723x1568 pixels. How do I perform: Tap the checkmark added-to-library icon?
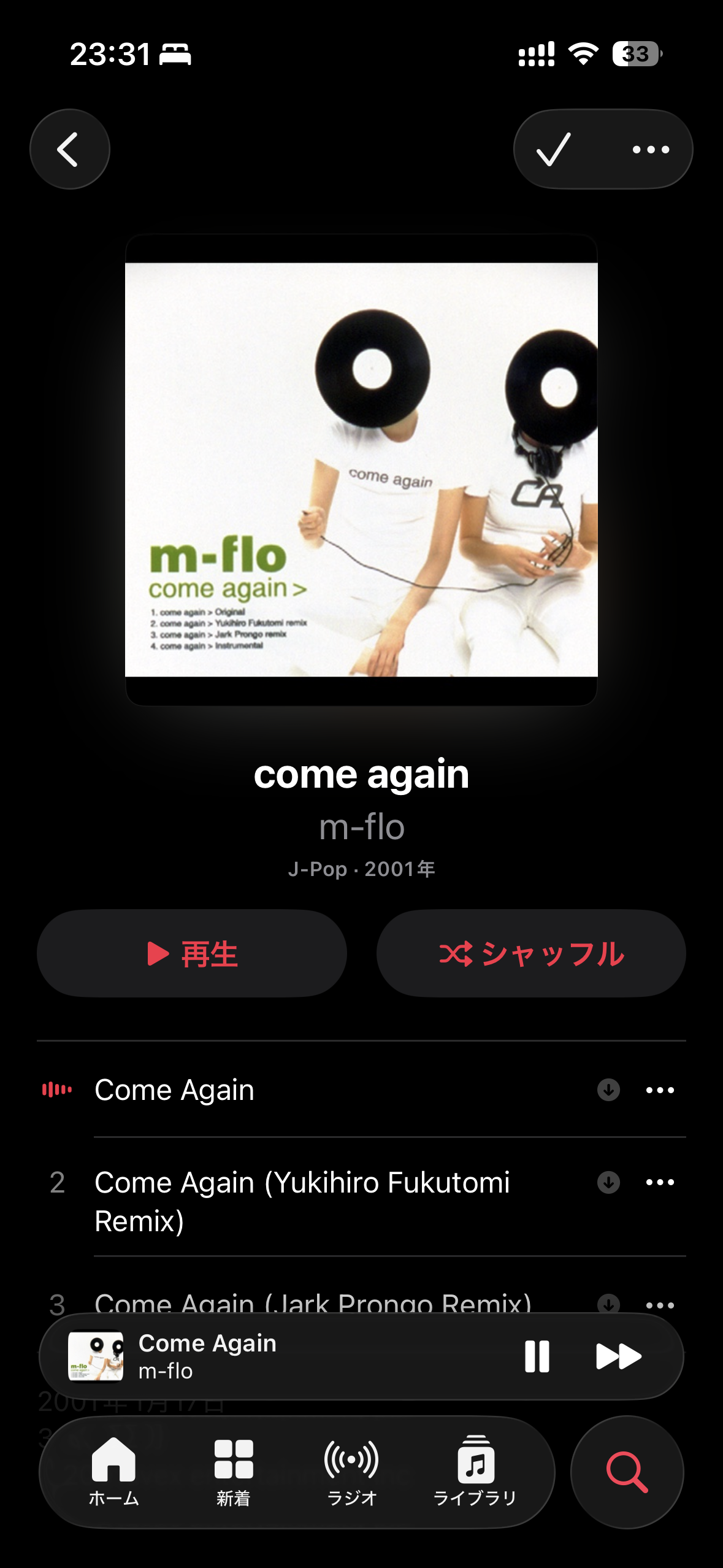[x=554, y=149]
